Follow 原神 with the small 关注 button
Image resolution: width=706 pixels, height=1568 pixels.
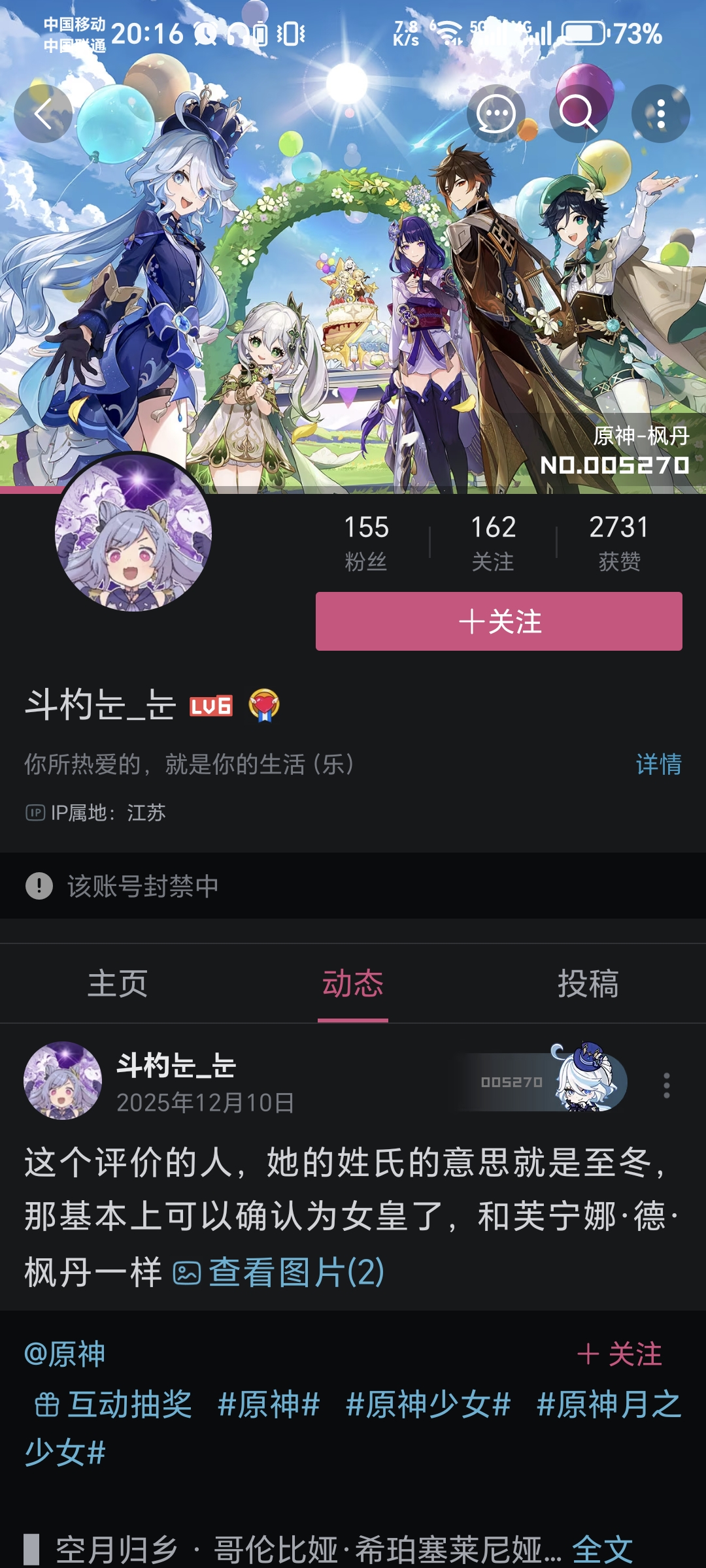tap(620, 1354)
